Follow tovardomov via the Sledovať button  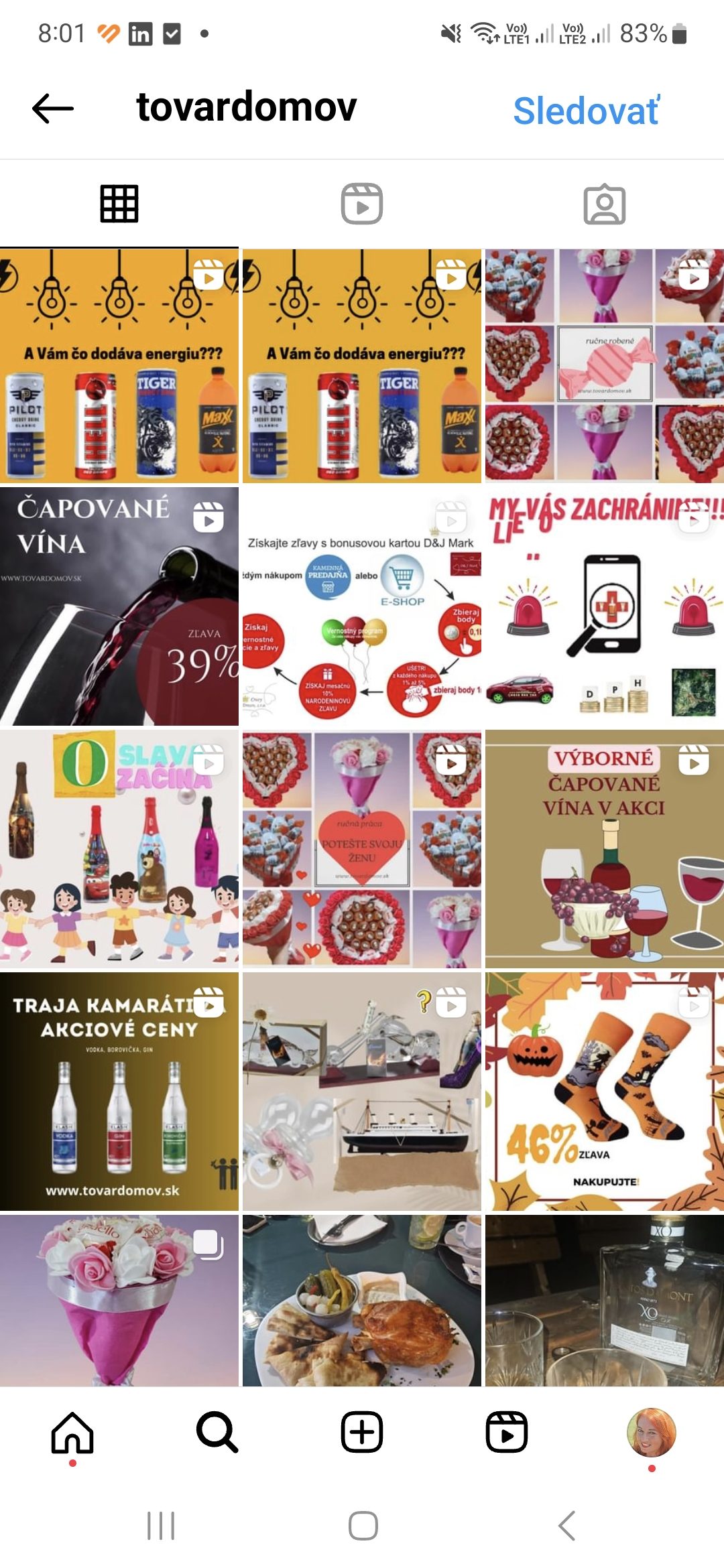coord(586,111)
